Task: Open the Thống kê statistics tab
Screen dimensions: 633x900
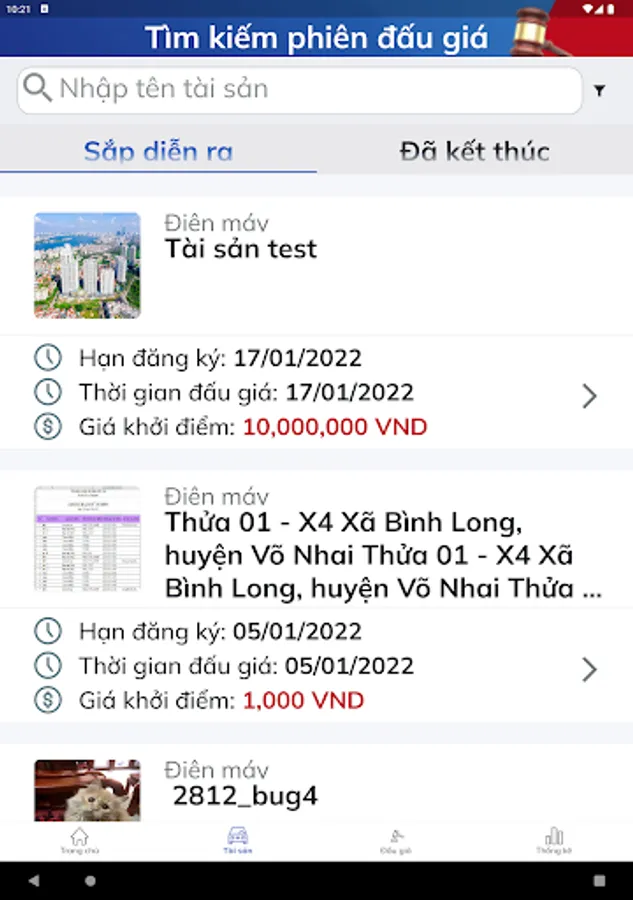Action: [553, 841]
